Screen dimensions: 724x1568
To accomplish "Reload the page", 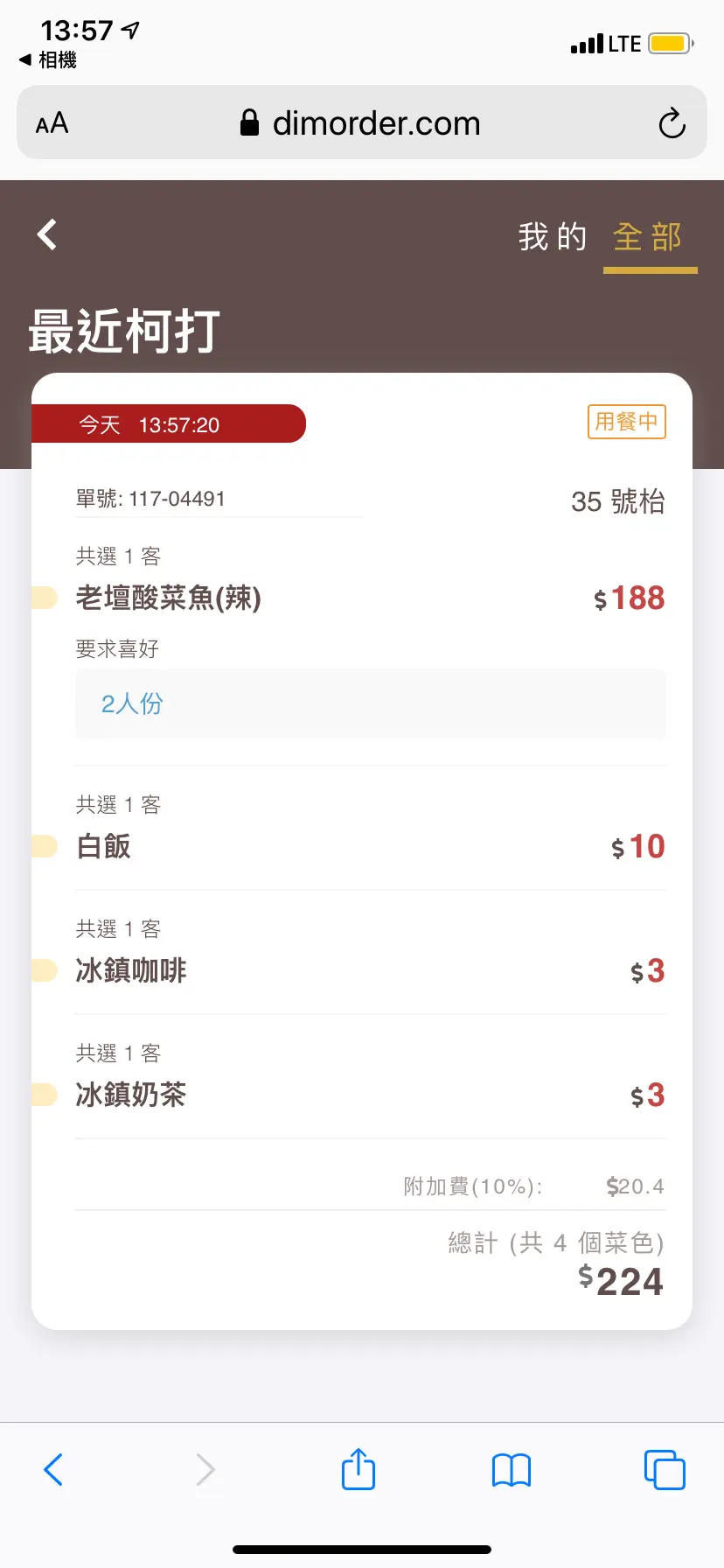I will pos(672,123).
